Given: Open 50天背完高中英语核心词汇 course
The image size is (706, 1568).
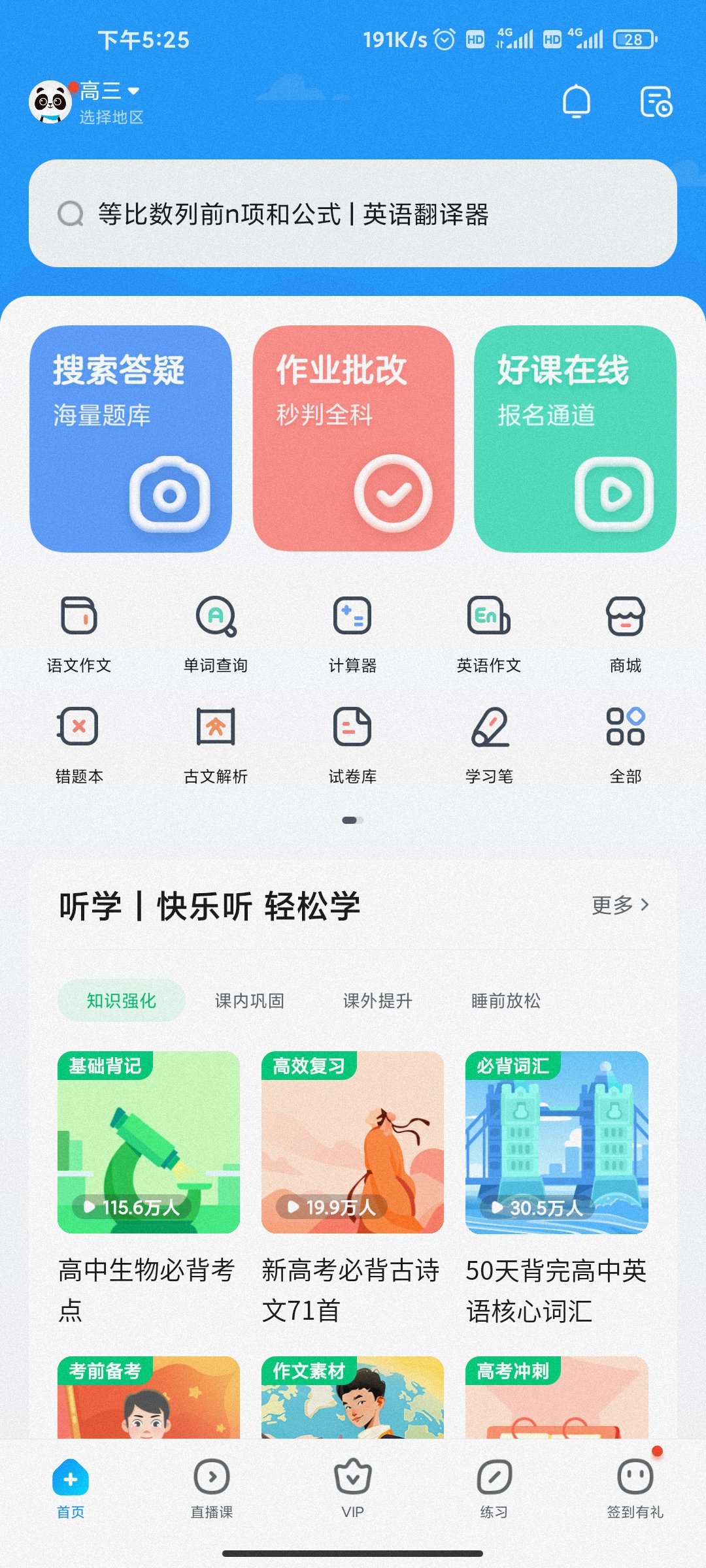Looking at the screenshot, I should [556, 1142].
